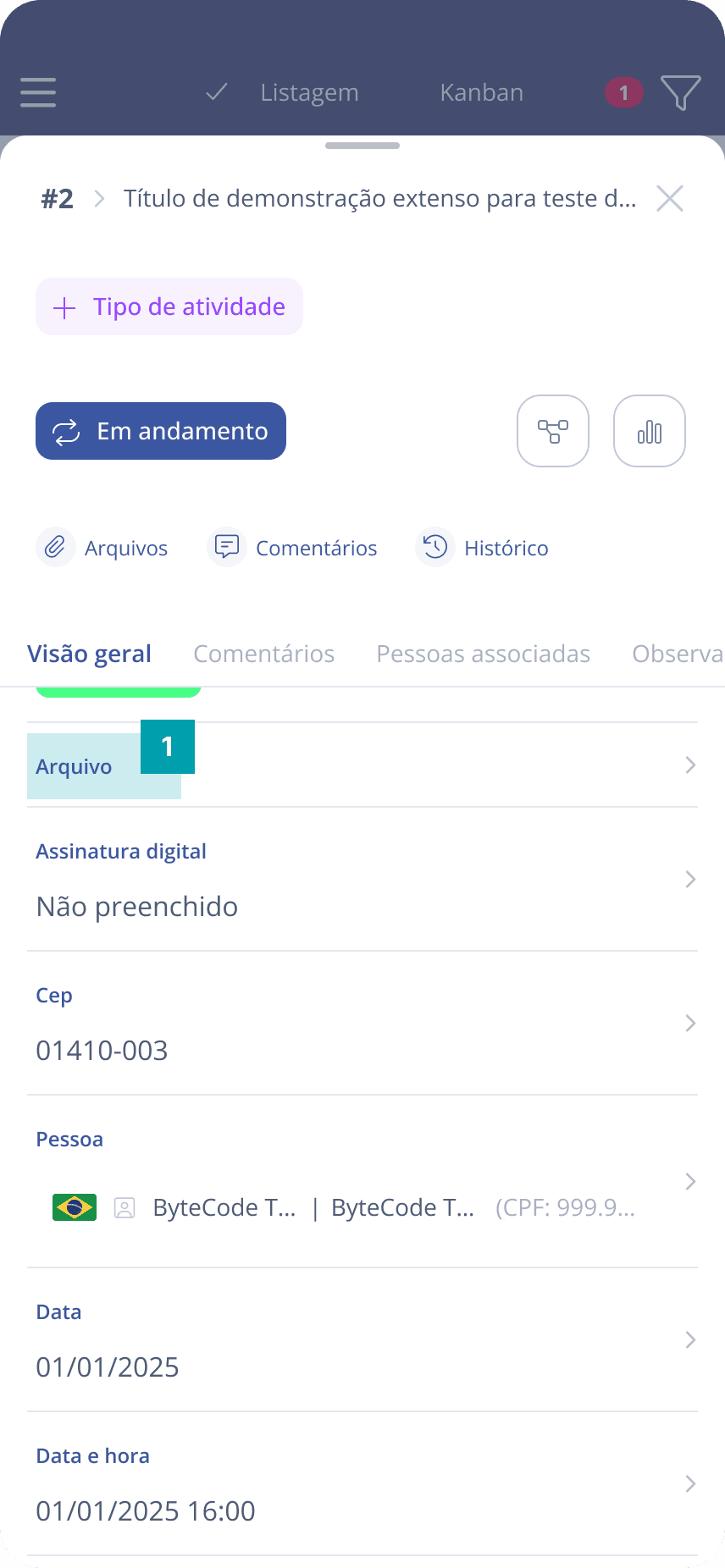Image resolution: width=725 pixels, height=1568 pixels.
Task: Open the workflow diagram icon
Action: coord(552,431)
